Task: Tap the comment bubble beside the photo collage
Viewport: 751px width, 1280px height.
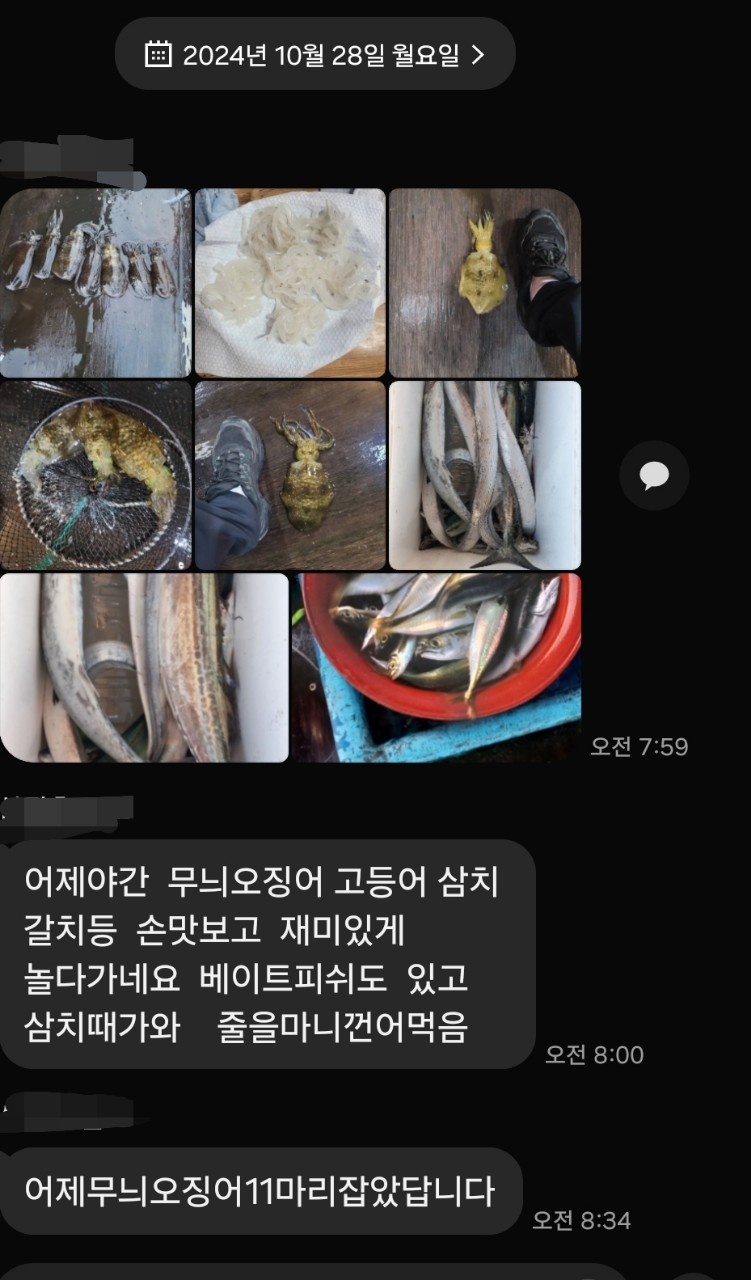Action: coord(654,476)
